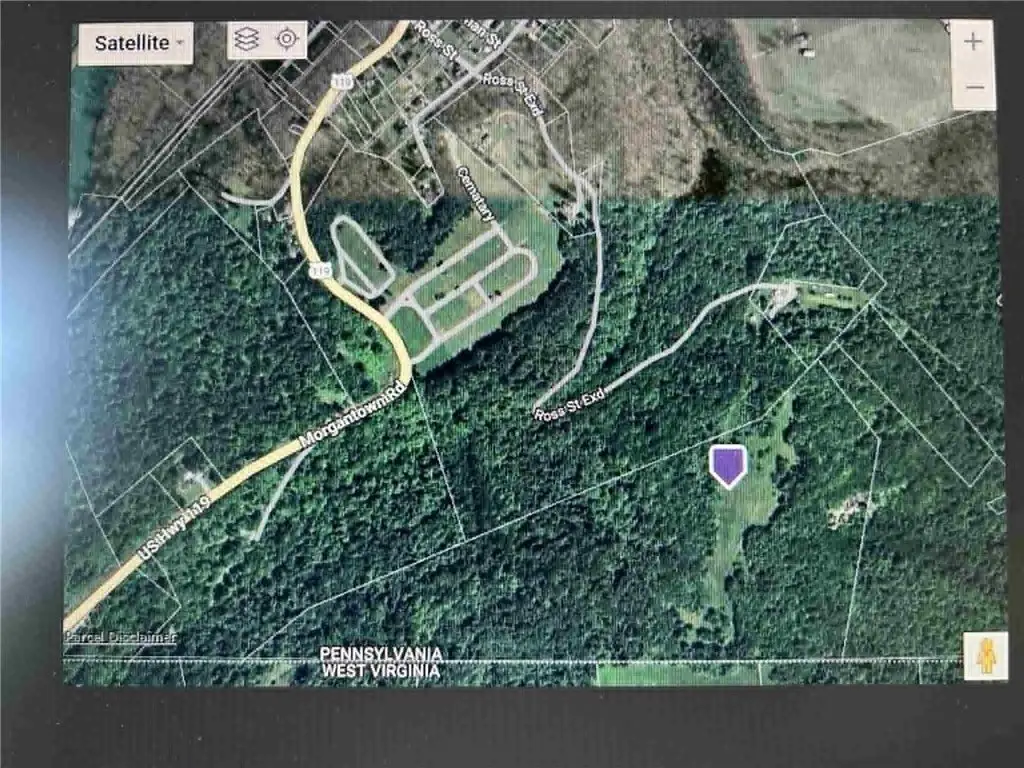Open the Parcel Disclaimer link
This screenshot has width=1024, height=768.
click(121, 636)
